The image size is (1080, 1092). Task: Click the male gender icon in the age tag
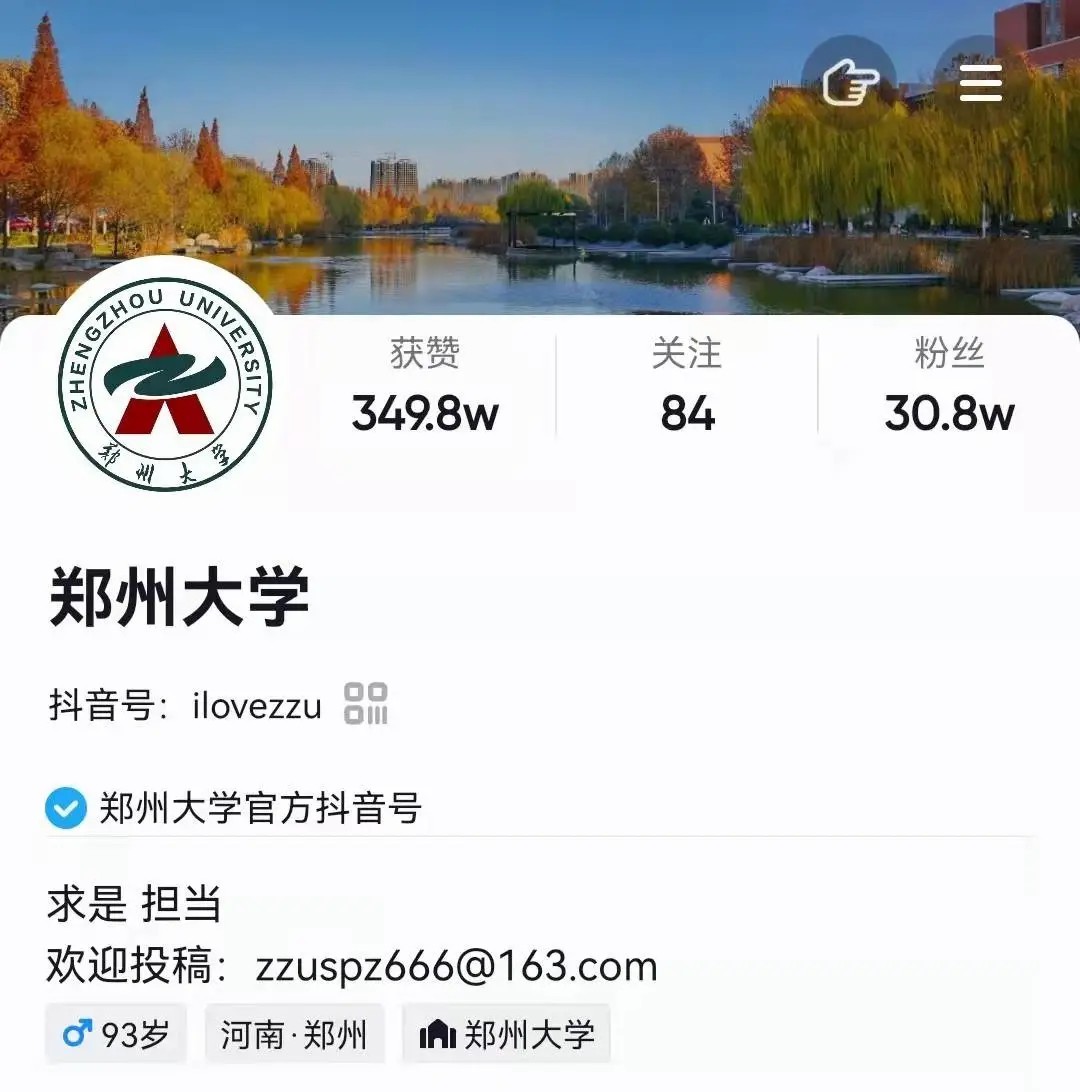click(x=80, y=1032)
